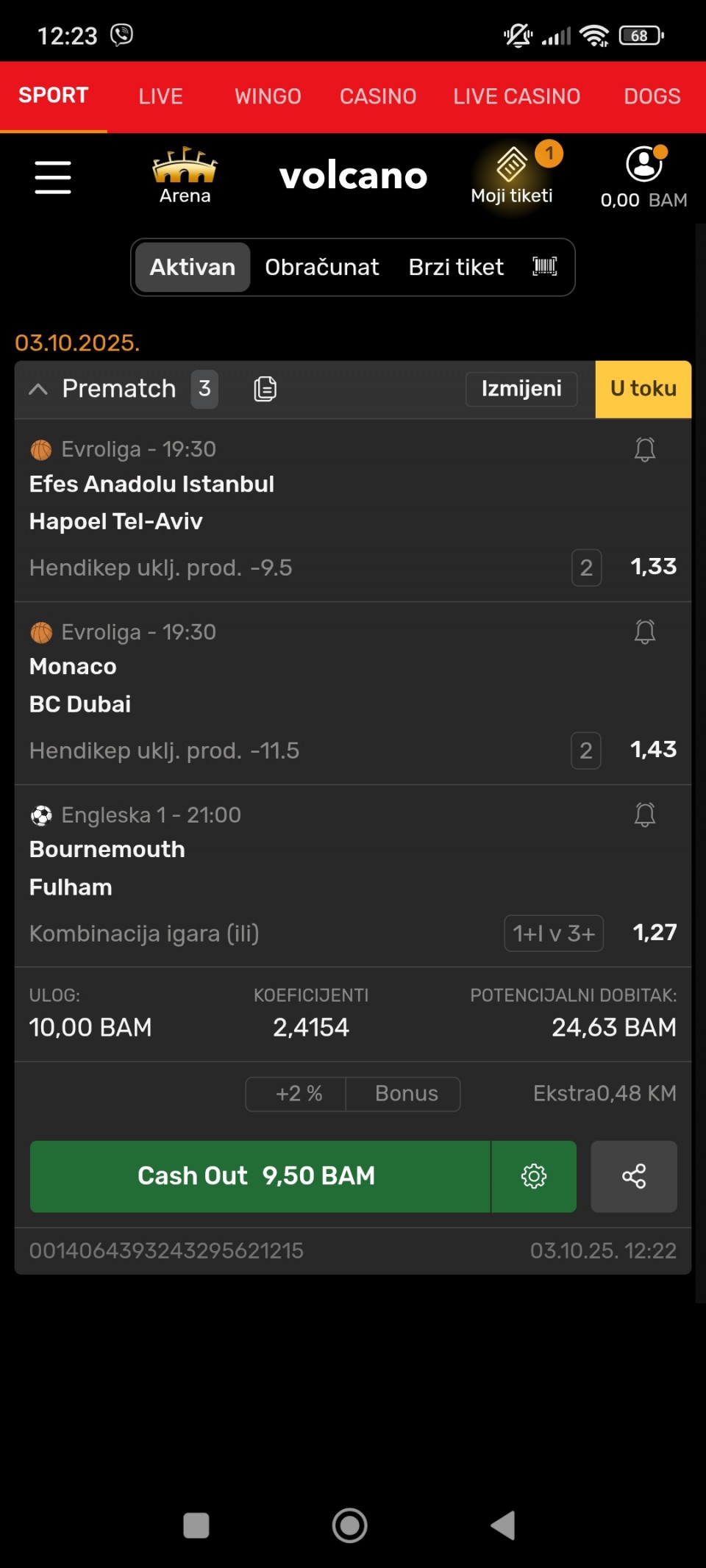706x1568 pixels.
Task: Open the Arena section
Action: [x=185, y=176]
